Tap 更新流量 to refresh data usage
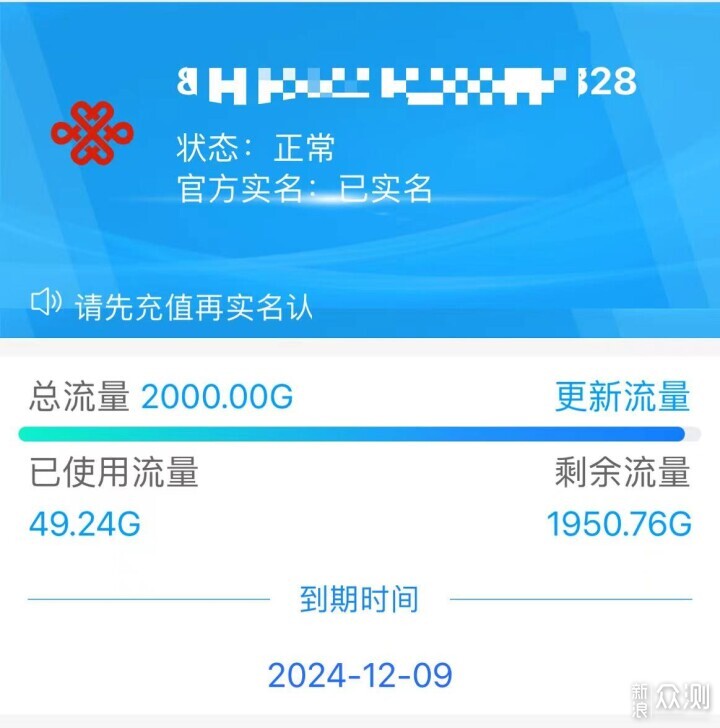720x728 pixels. click(622, 397)
